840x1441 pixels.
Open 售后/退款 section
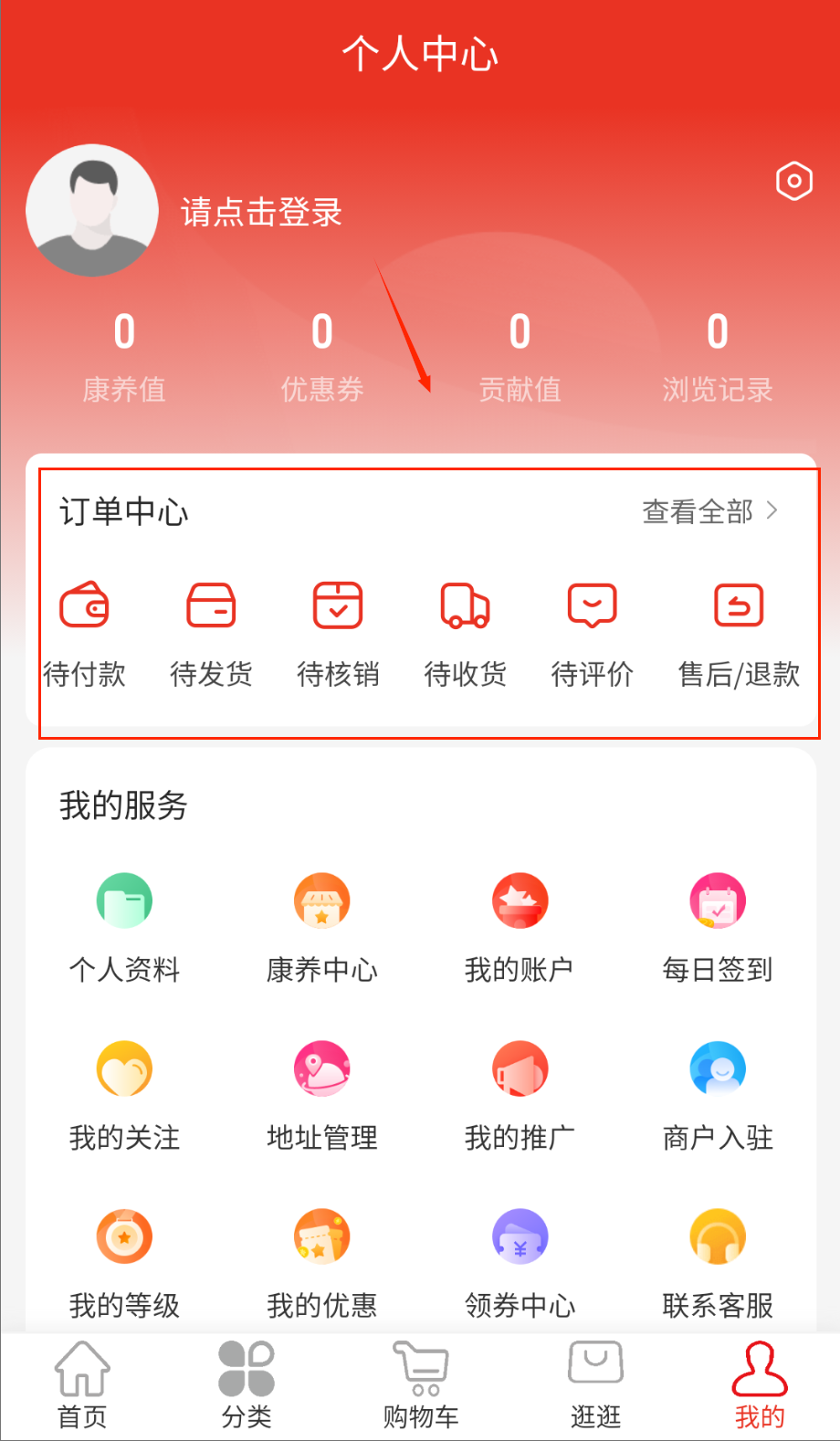pos(738,630)
